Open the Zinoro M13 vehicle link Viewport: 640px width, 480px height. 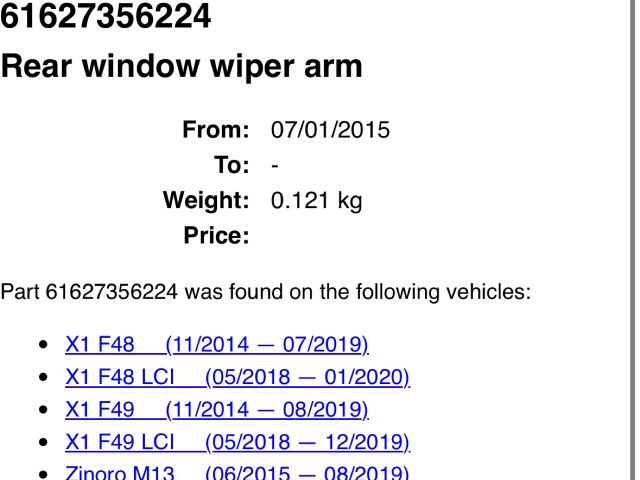click(x=236, y=472)
